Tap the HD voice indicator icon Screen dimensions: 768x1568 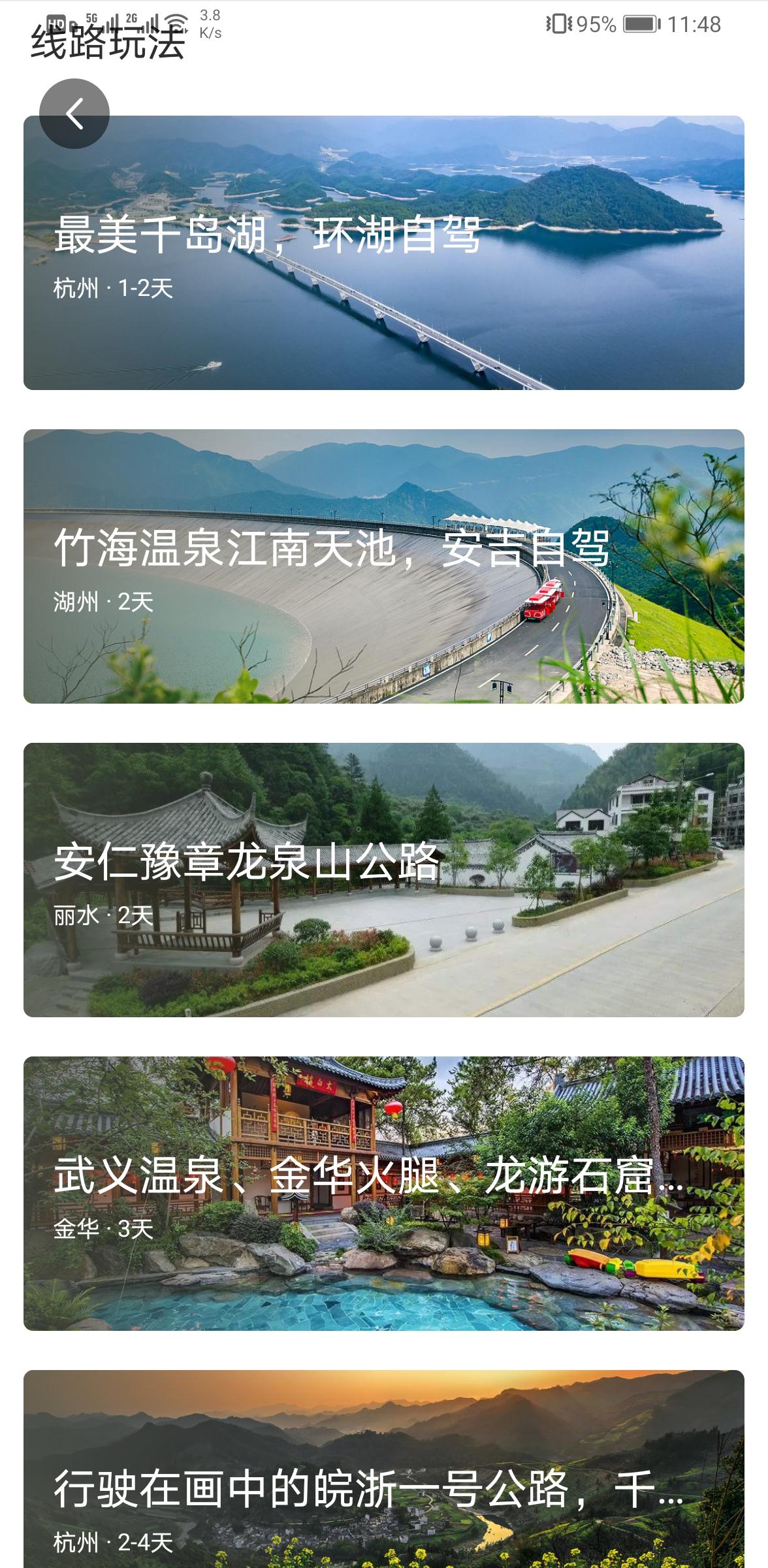(x=57, y=22)
